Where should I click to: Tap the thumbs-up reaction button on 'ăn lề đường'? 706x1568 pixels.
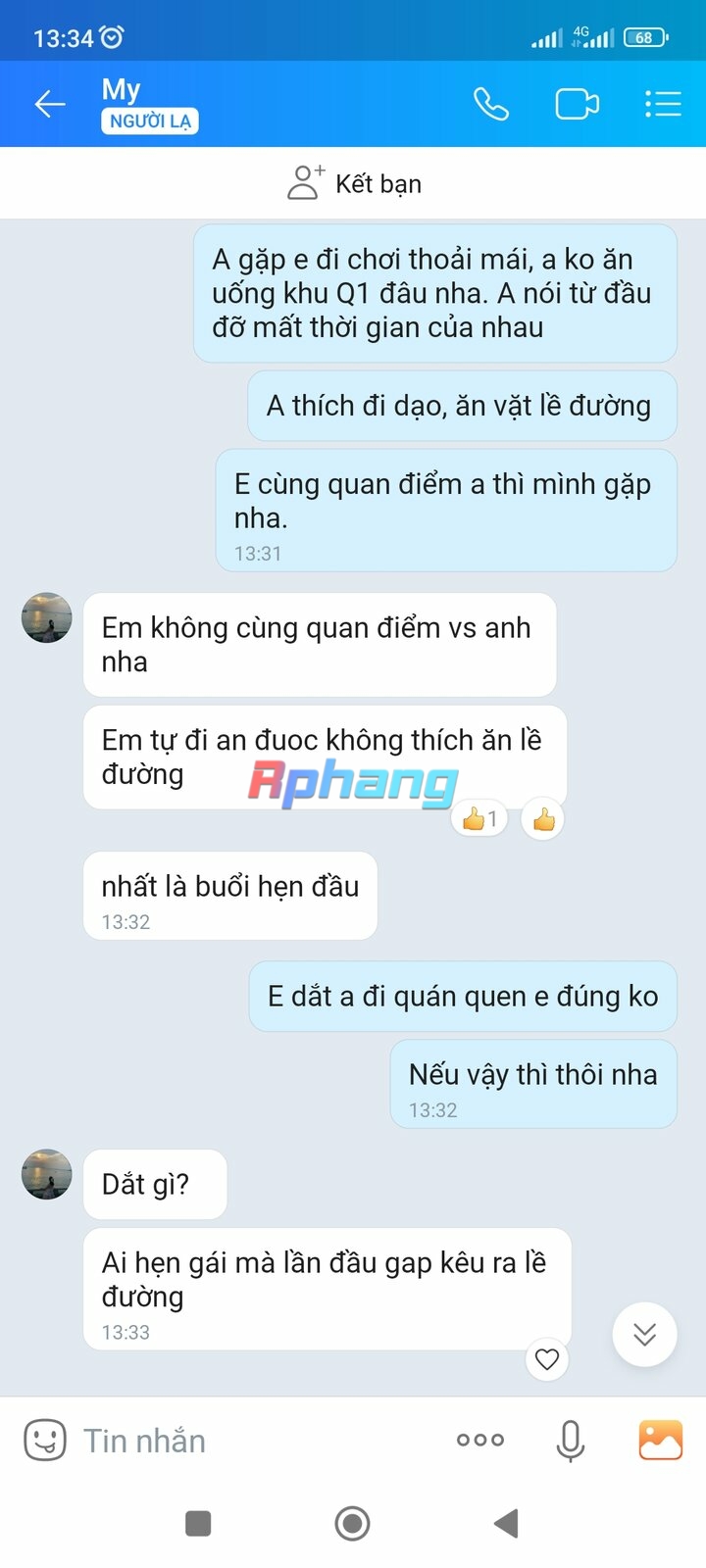[x=543, y=819]
